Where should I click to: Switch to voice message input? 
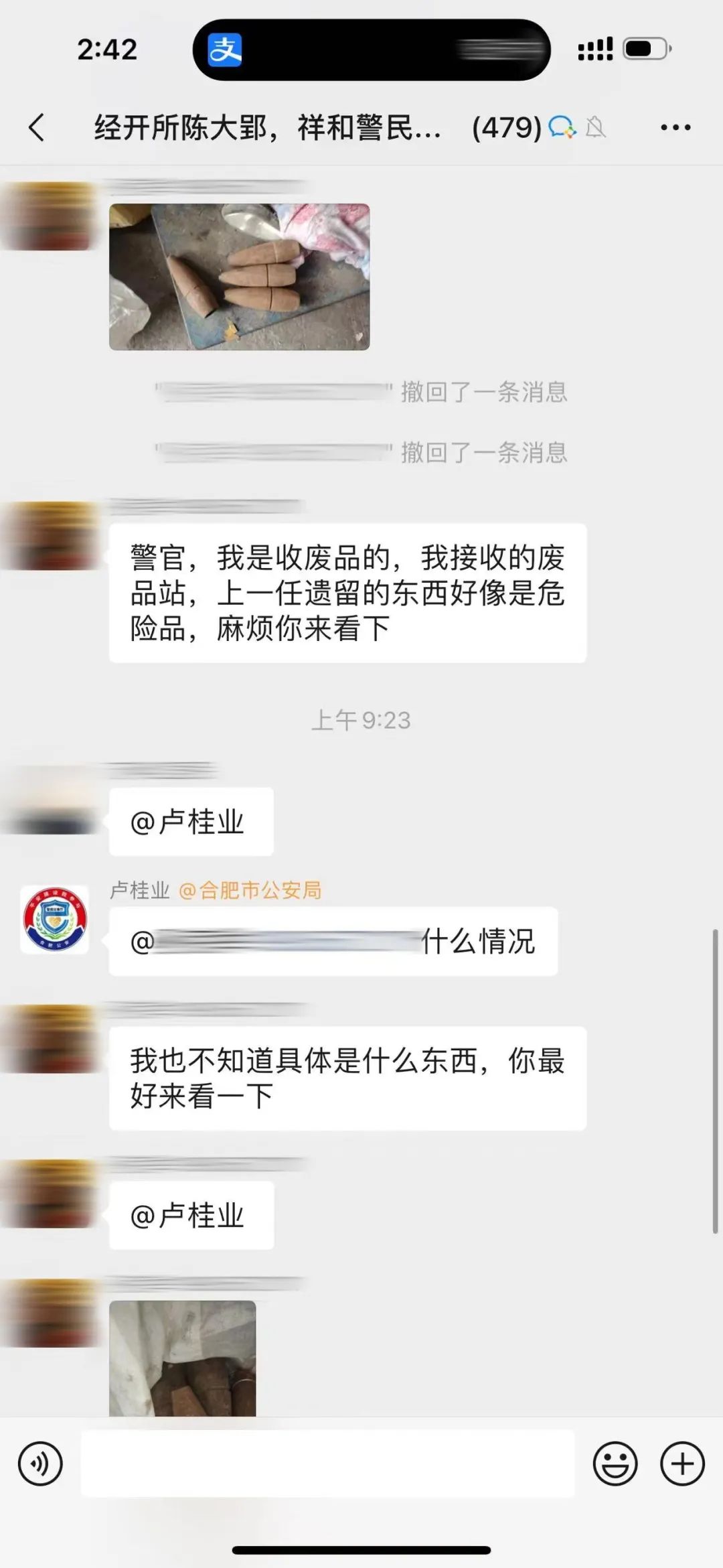click(x=40, y=1464)
